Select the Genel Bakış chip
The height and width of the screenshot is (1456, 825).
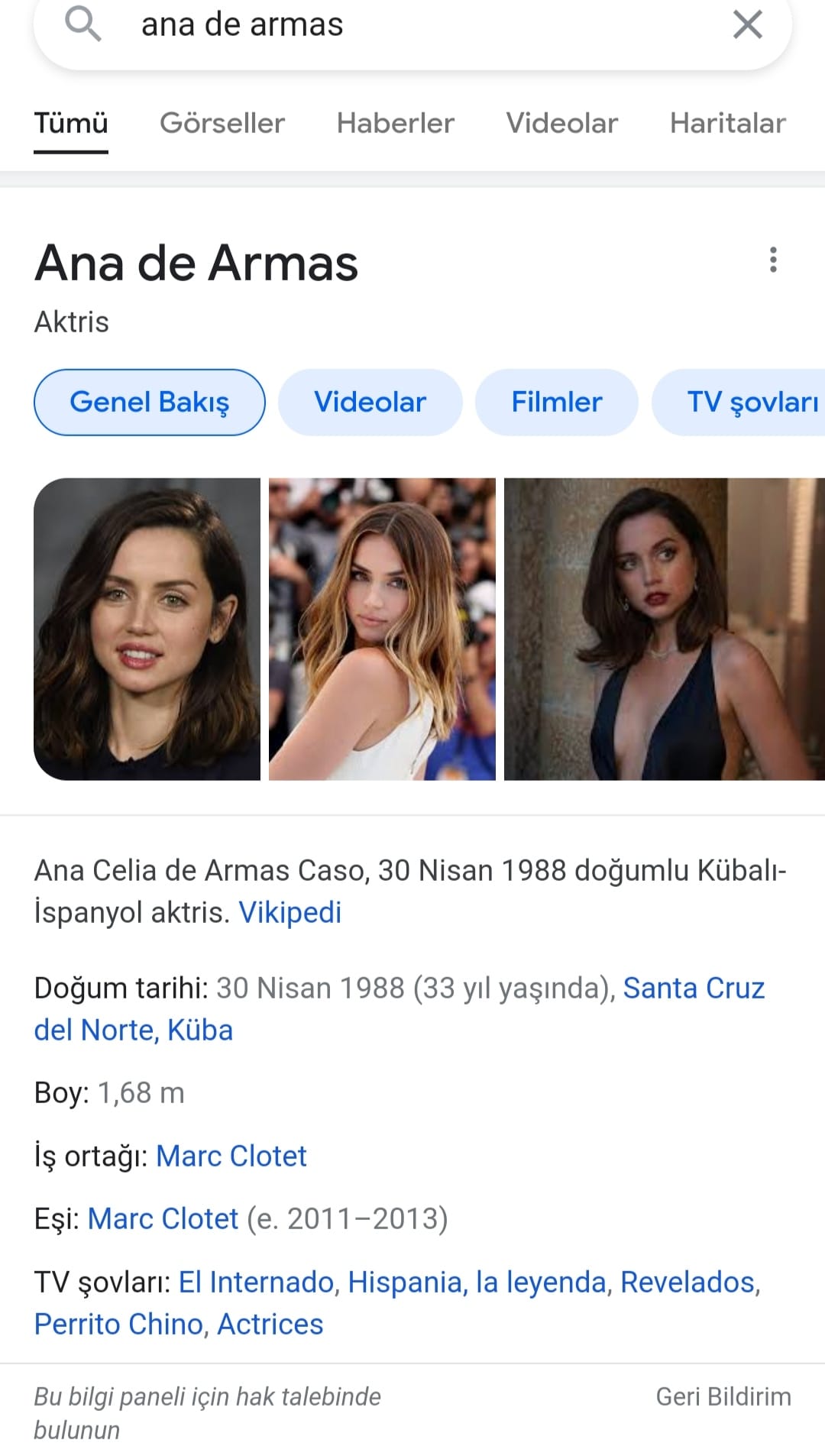(150, 402)
